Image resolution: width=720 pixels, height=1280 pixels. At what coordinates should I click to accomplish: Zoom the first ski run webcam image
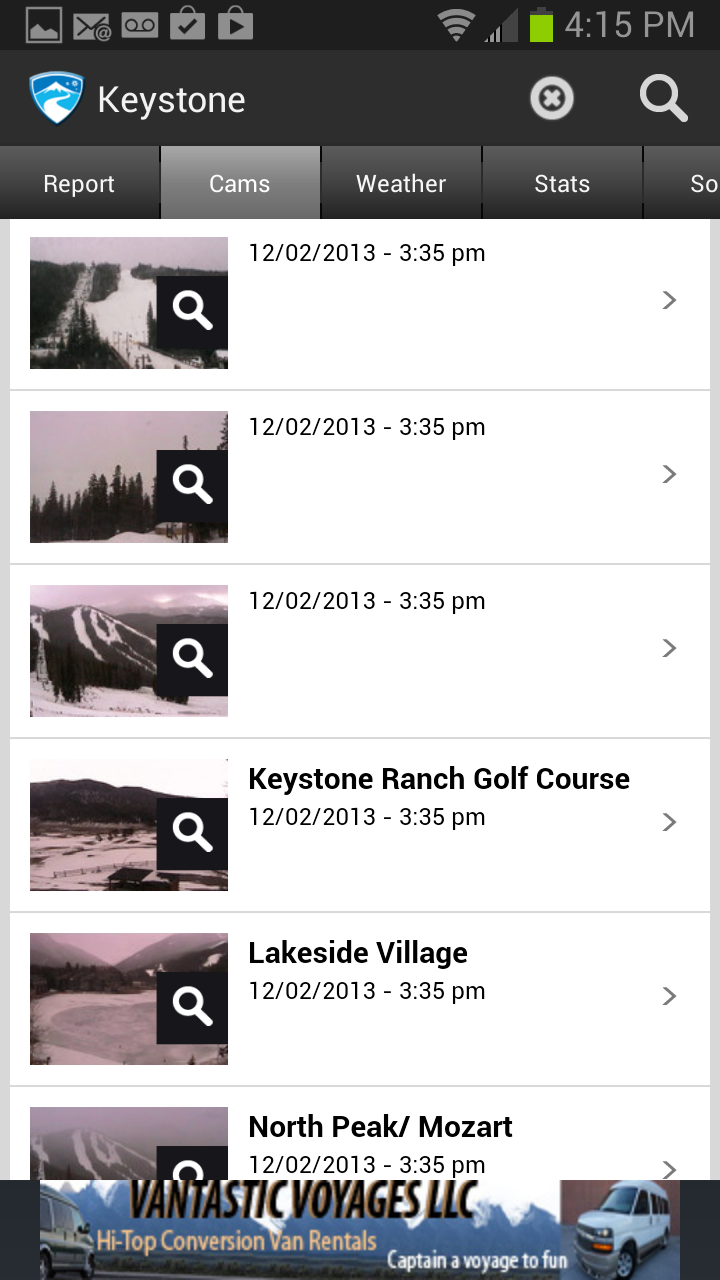pos(191,311)
